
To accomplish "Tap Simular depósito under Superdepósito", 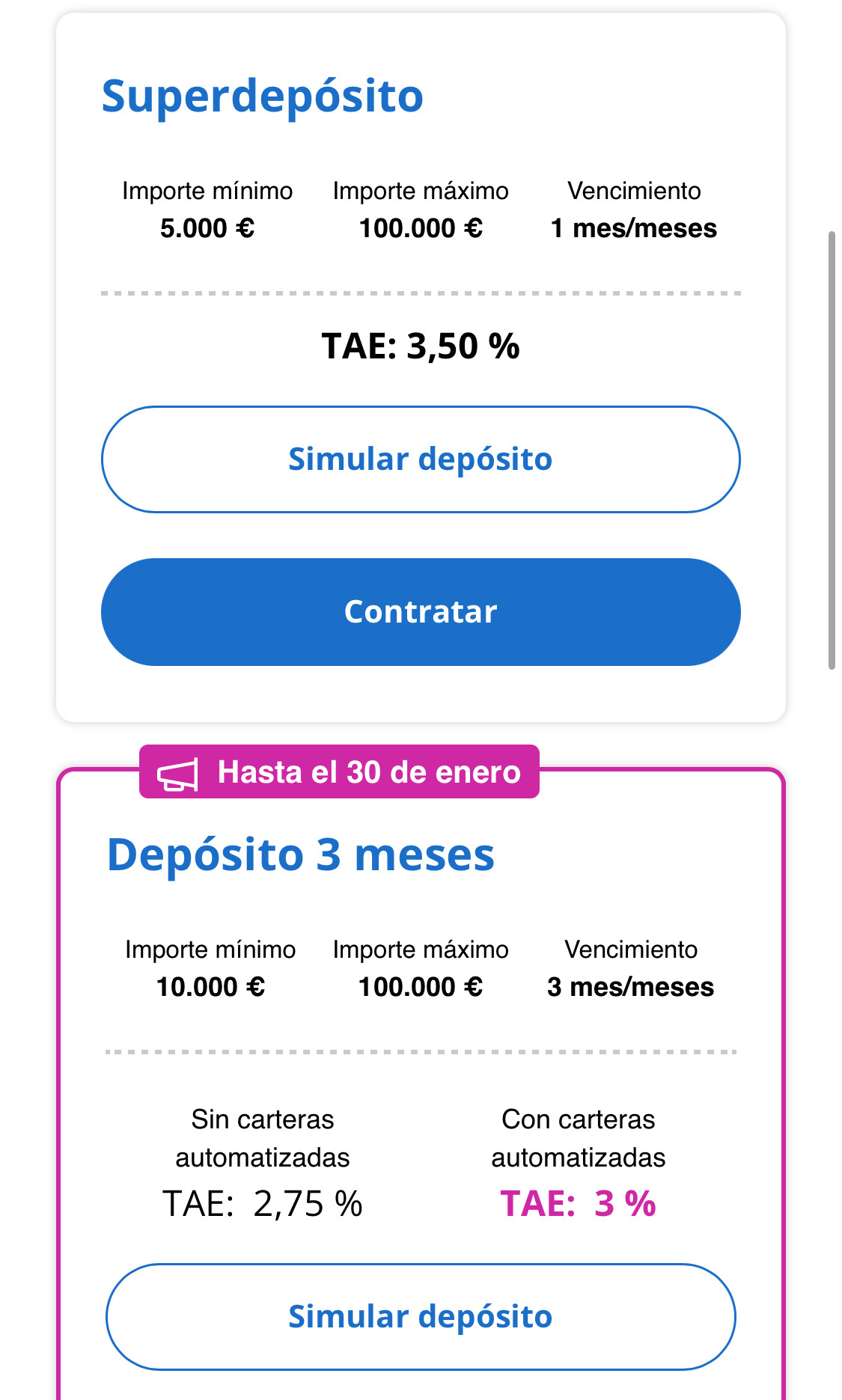I will tap(421, 459).
